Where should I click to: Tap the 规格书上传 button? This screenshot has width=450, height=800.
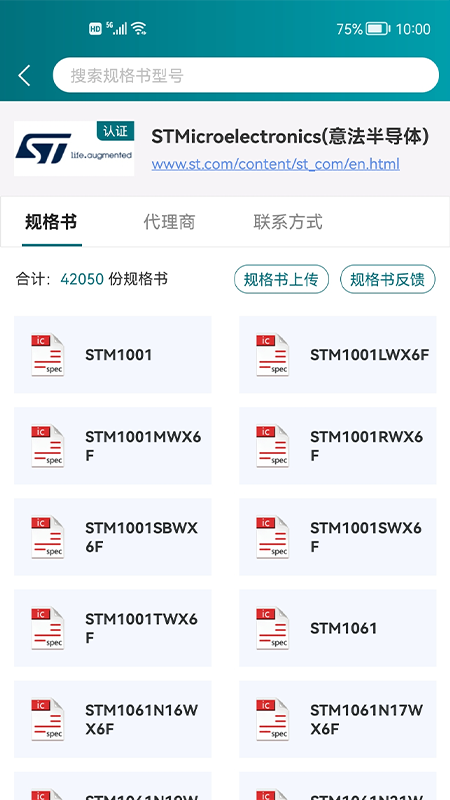click(x=281, y=279)
